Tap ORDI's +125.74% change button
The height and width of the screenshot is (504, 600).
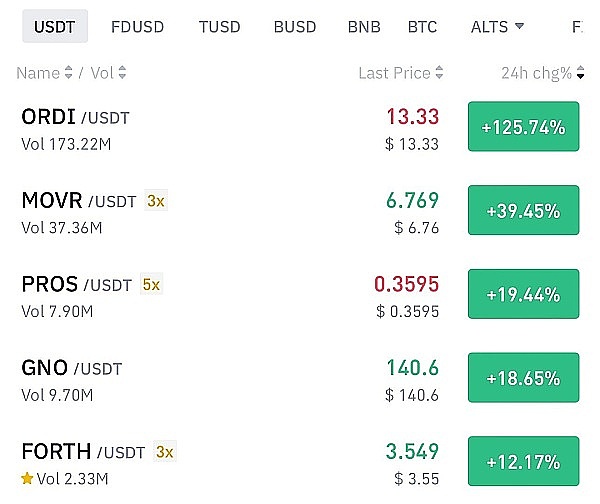[523, 127]
